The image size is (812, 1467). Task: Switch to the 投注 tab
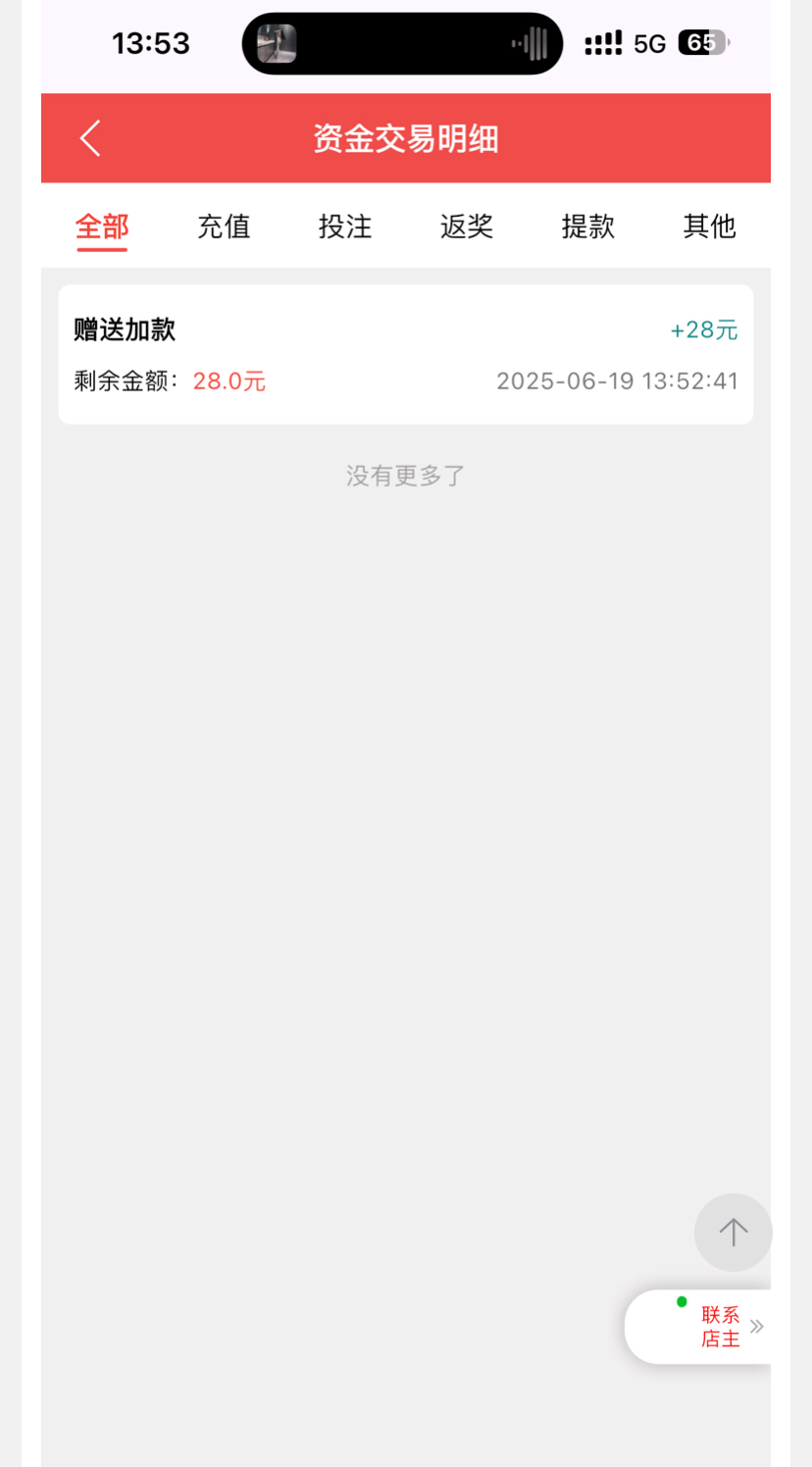click(345, 227)
